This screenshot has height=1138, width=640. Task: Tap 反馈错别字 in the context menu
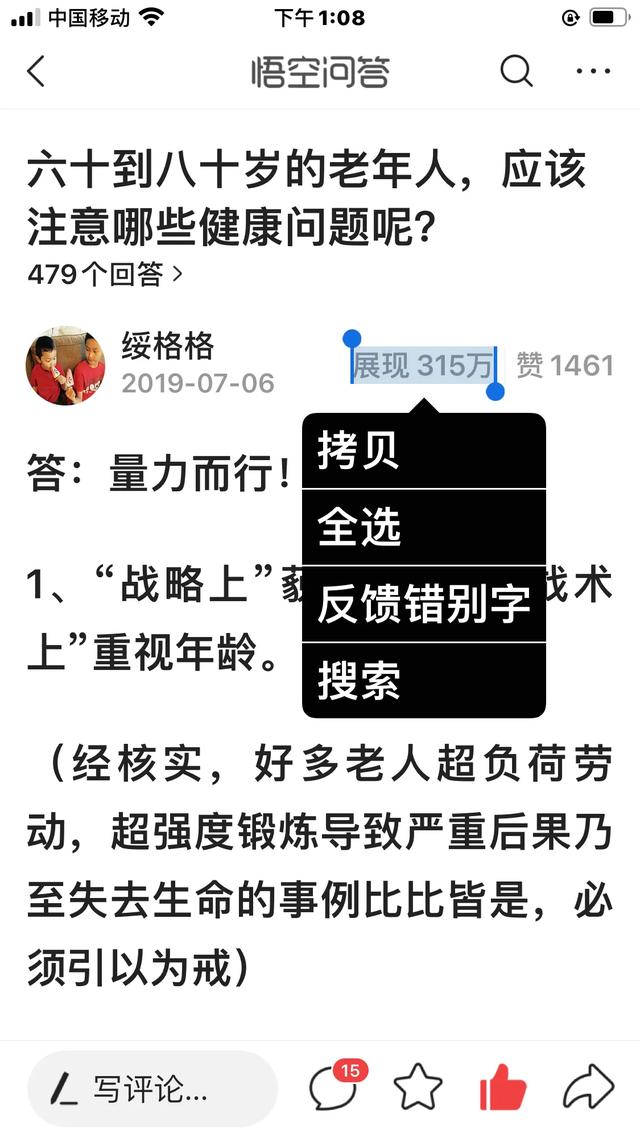click(x=423, y=604)
